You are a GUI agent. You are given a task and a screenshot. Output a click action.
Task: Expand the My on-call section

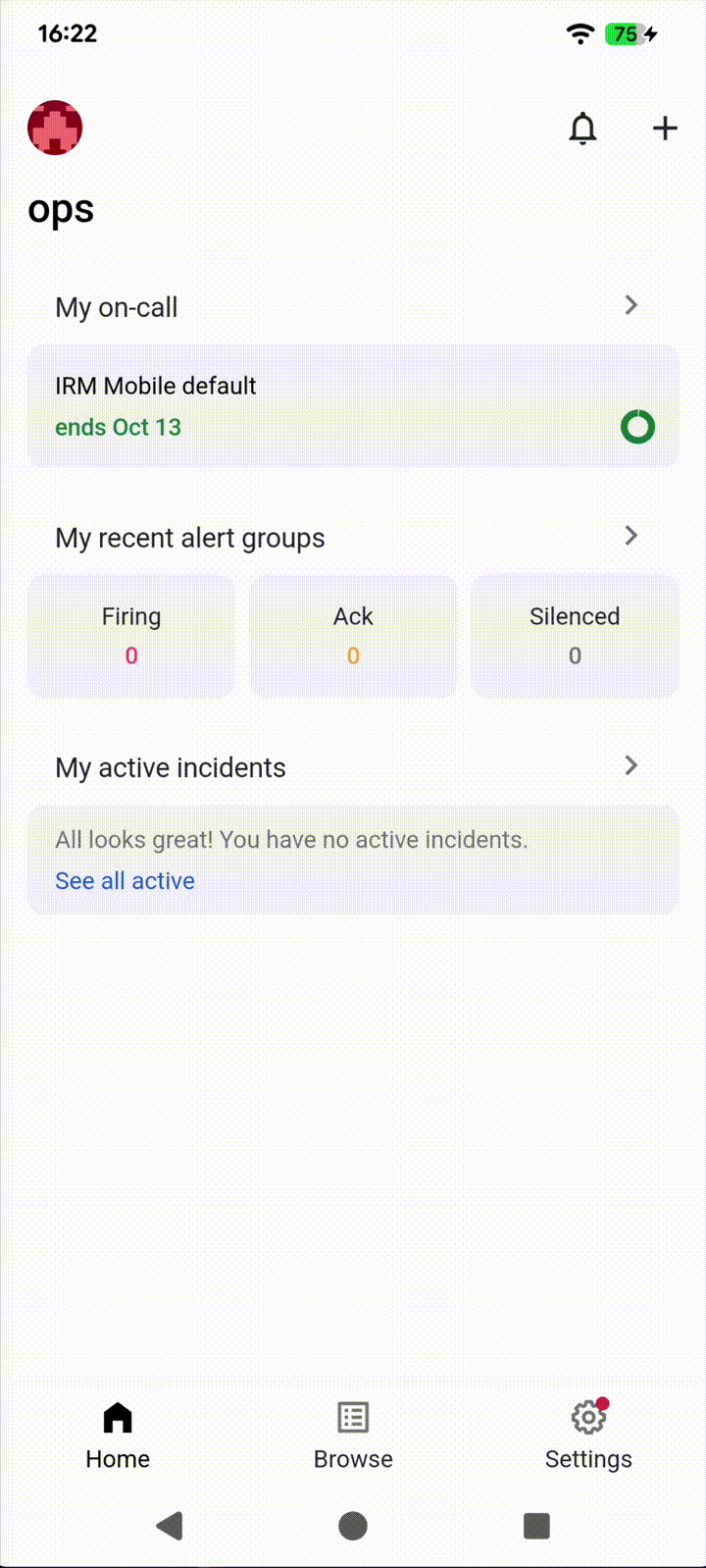pyautogui.click(x=630, y=306)
